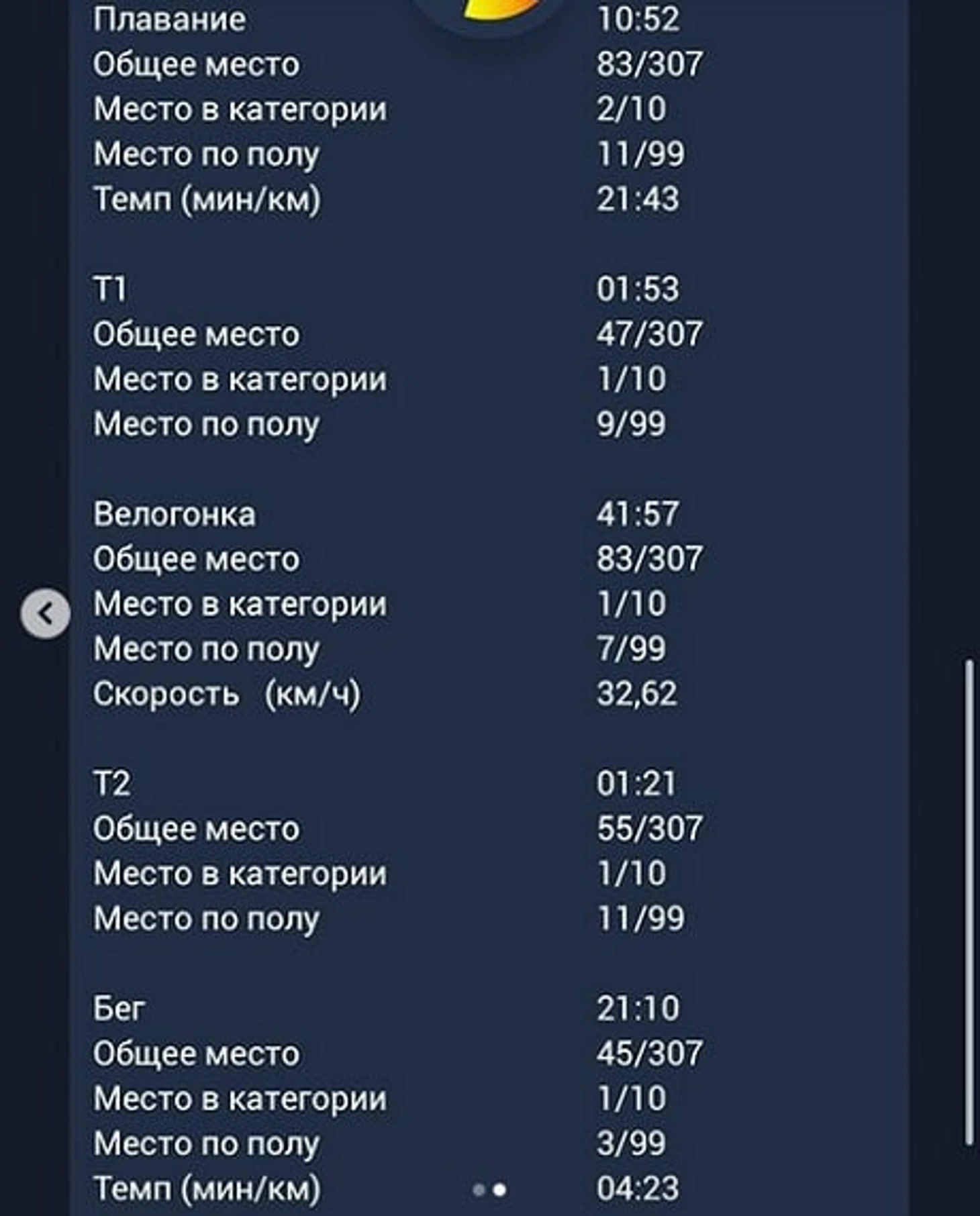The width and height of the screenshot is (980, 1216).
Task: Go back to the previous carousel image
Action: point(45,613)
